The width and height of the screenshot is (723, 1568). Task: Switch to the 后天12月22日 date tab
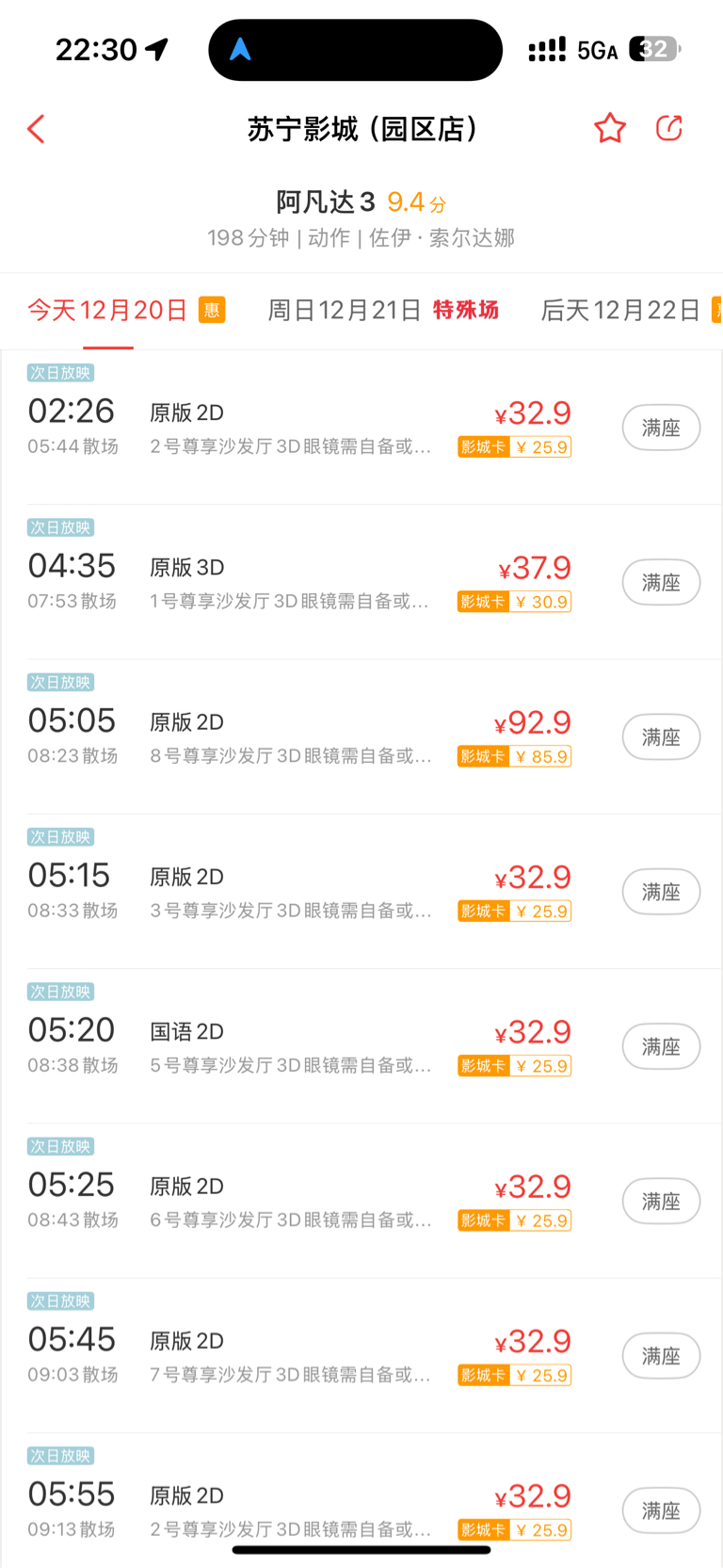point(621,310)
